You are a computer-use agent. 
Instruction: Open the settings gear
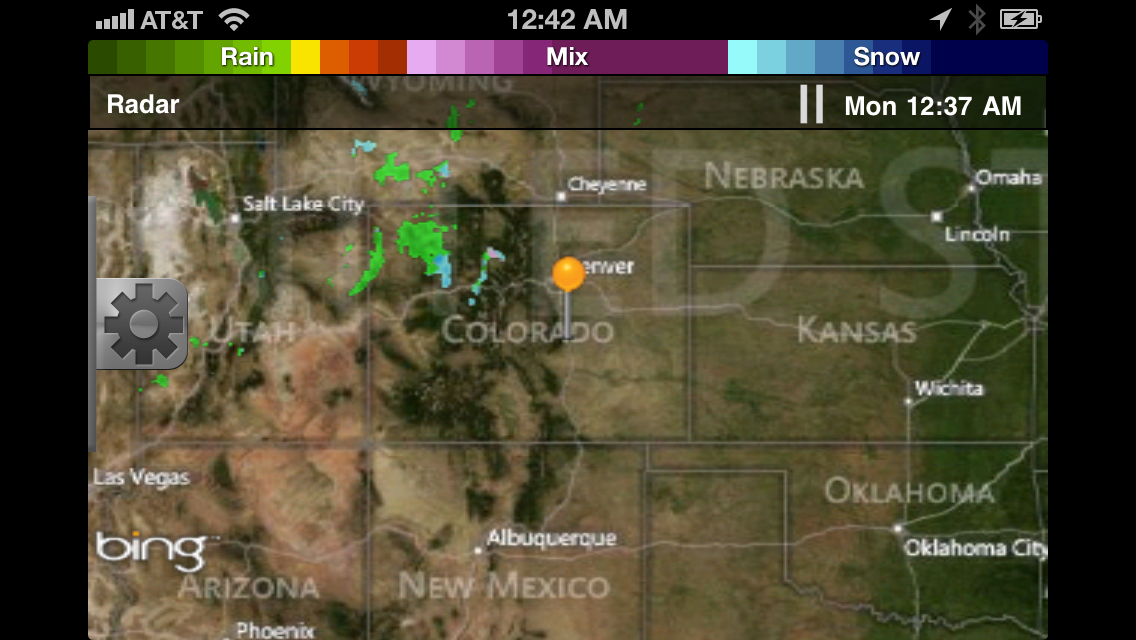tap(143, 324)
